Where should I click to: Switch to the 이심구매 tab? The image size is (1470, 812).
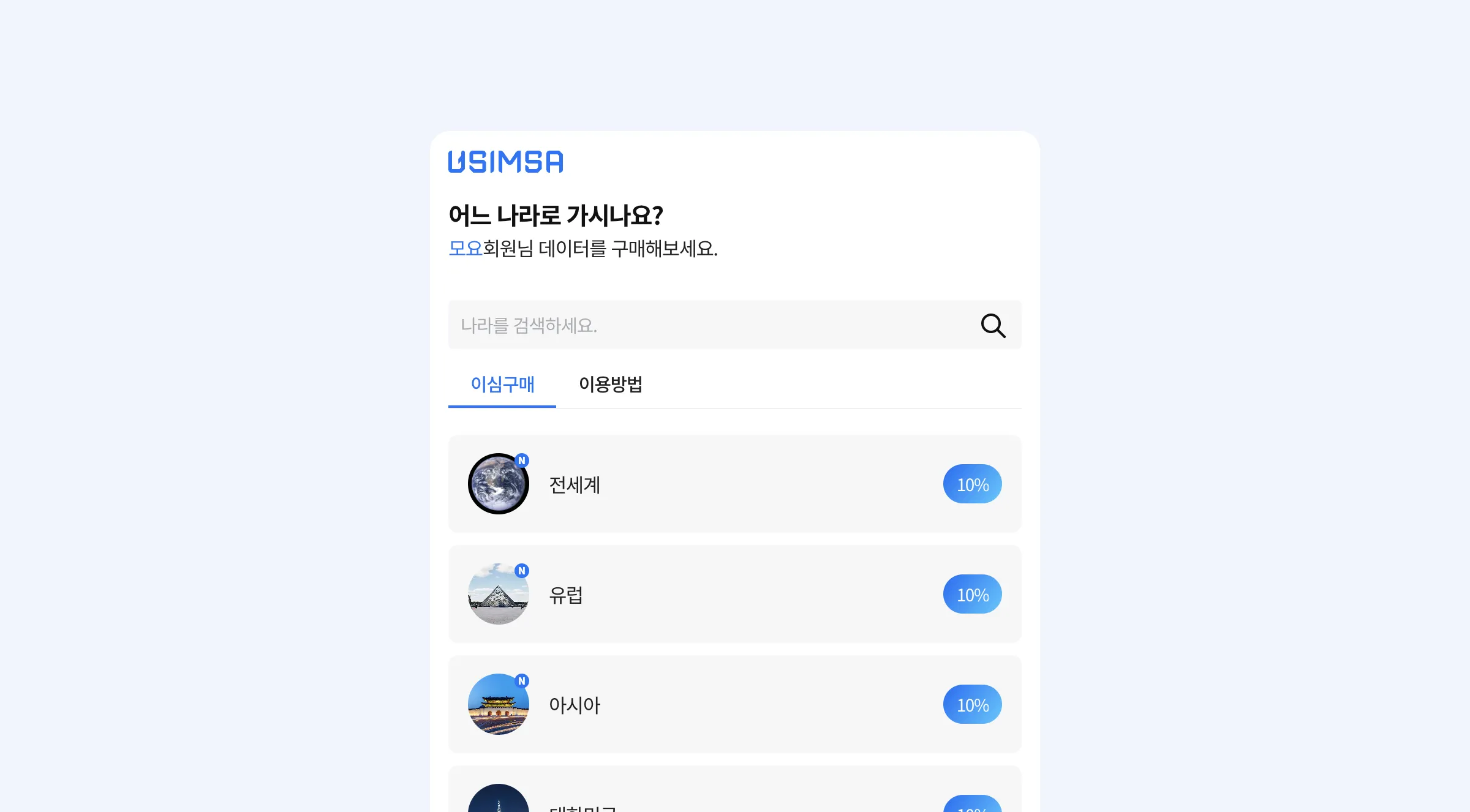502,385
